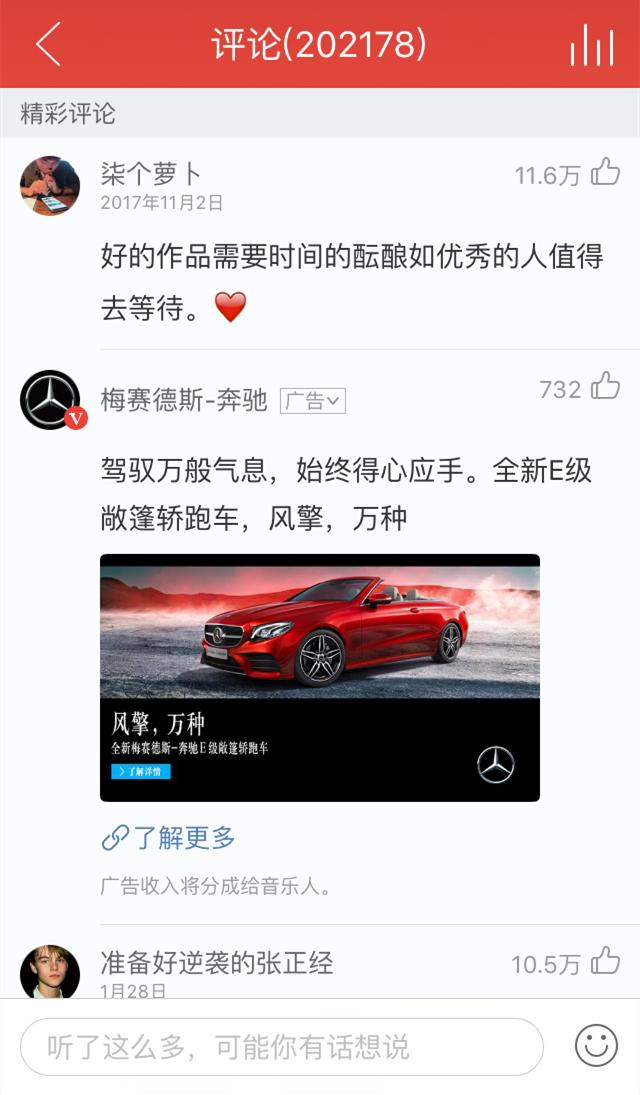
Task: Go back using the top-left arrow
Action: (x=48, y=43)
